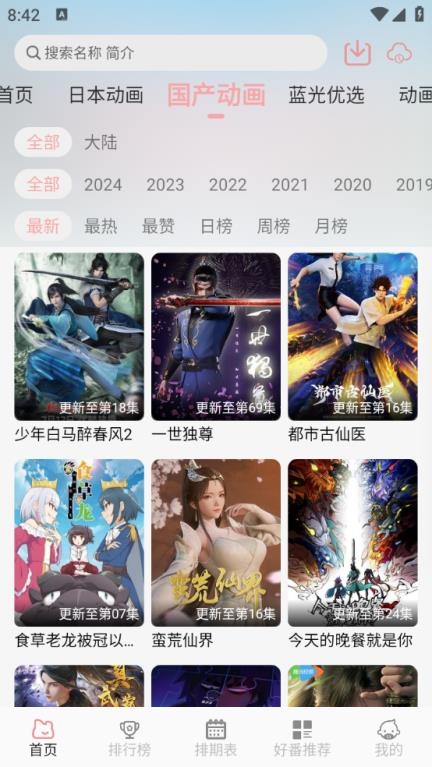Go to the 排行榜 tab
Image resolution: width=432 pixels, height=767 pixels.
(130, 738)
